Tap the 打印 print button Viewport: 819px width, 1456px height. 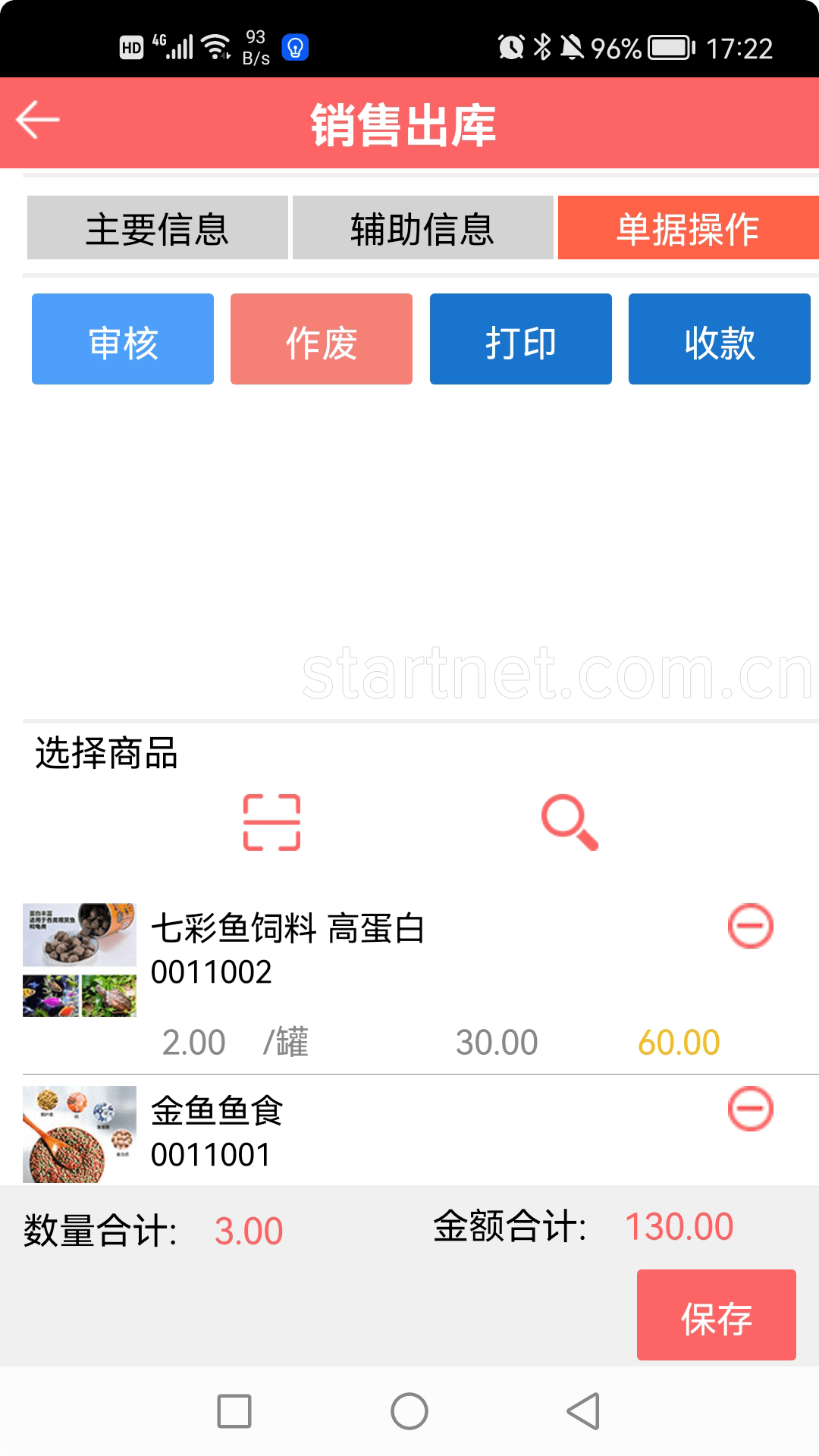click(520, 339)
